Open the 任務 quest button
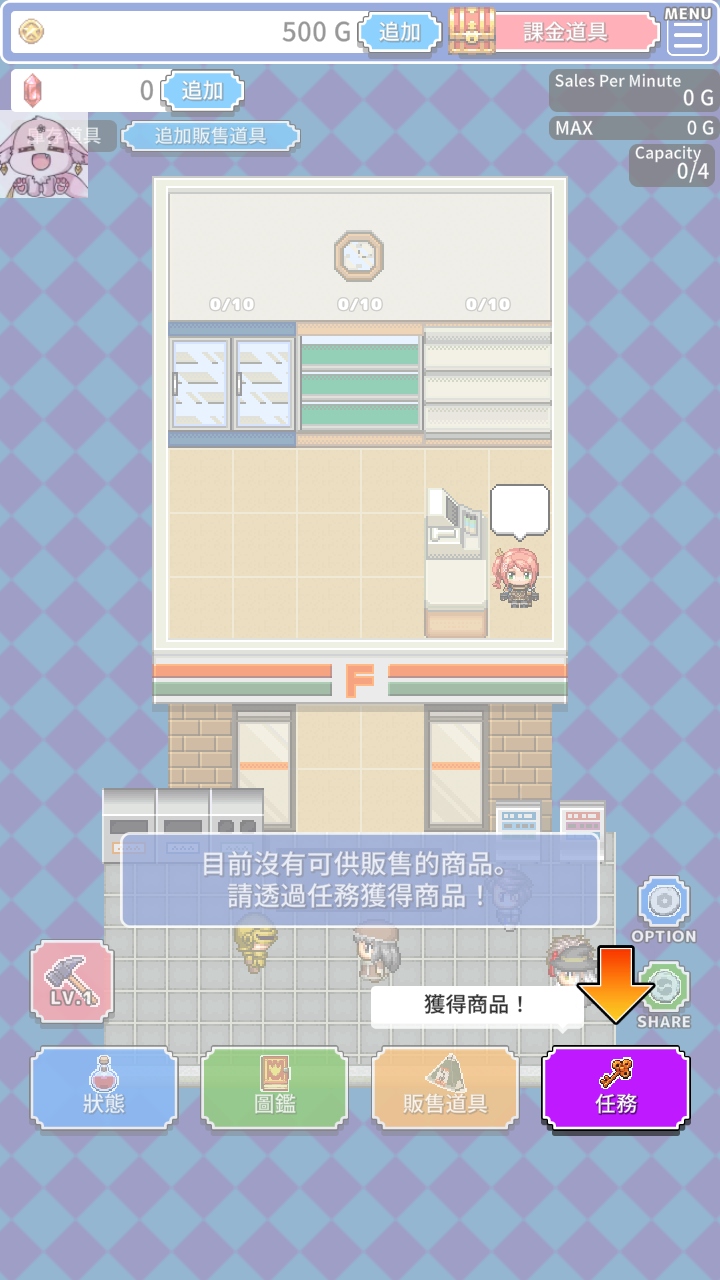Image resolution: width=720 pixels, height=1280 pixels. pyautogui.click(x=616, y=1088)
